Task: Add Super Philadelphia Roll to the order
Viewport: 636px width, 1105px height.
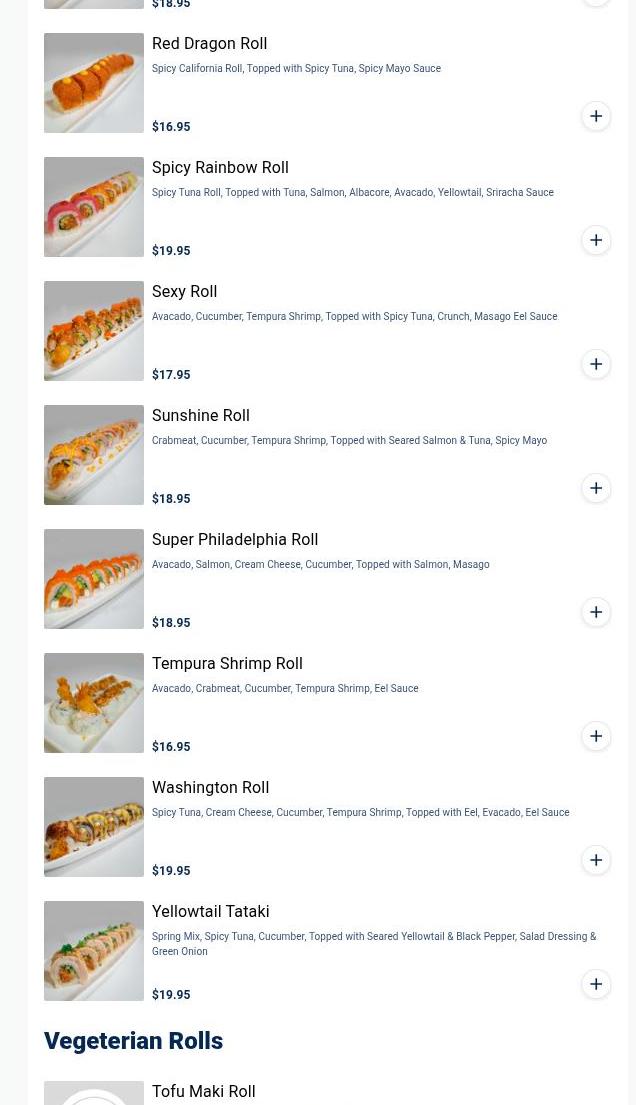Action: 596,612
